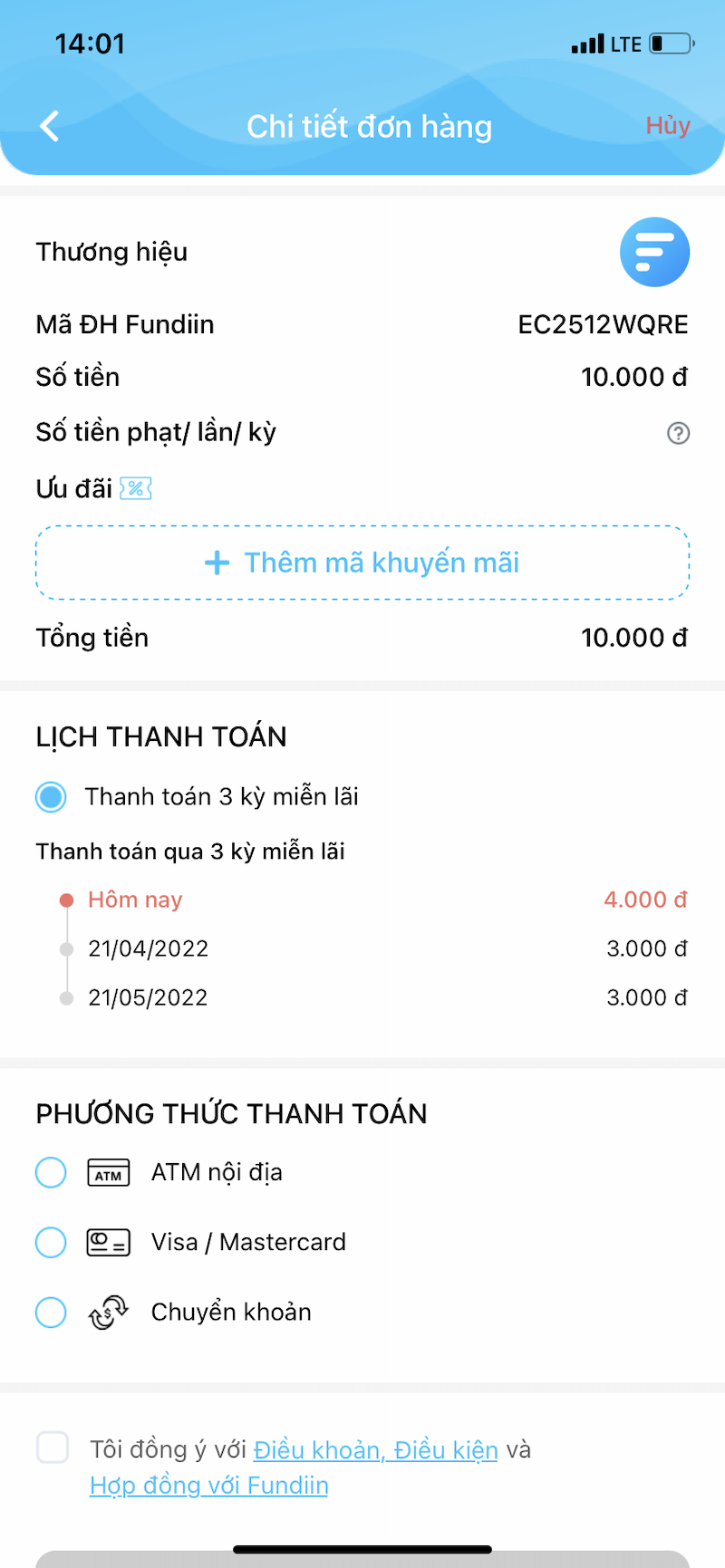
Task: Open the penalty fee help question mark
Action: click(x=678, y=434)
